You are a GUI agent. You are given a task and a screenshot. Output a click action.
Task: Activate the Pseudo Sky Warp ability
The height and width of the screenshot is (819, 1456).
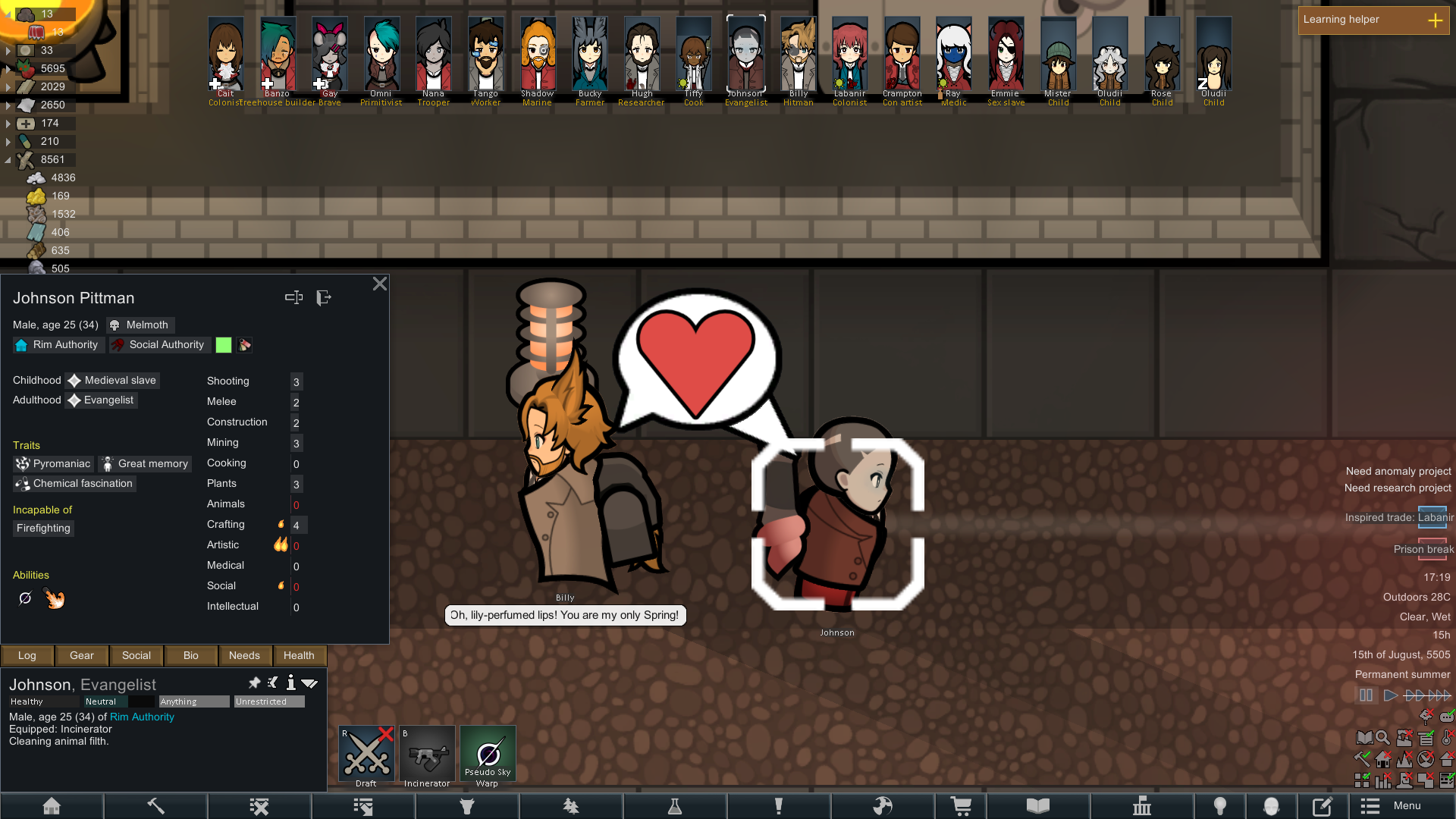pyautogui.click(x=488, y=755)
